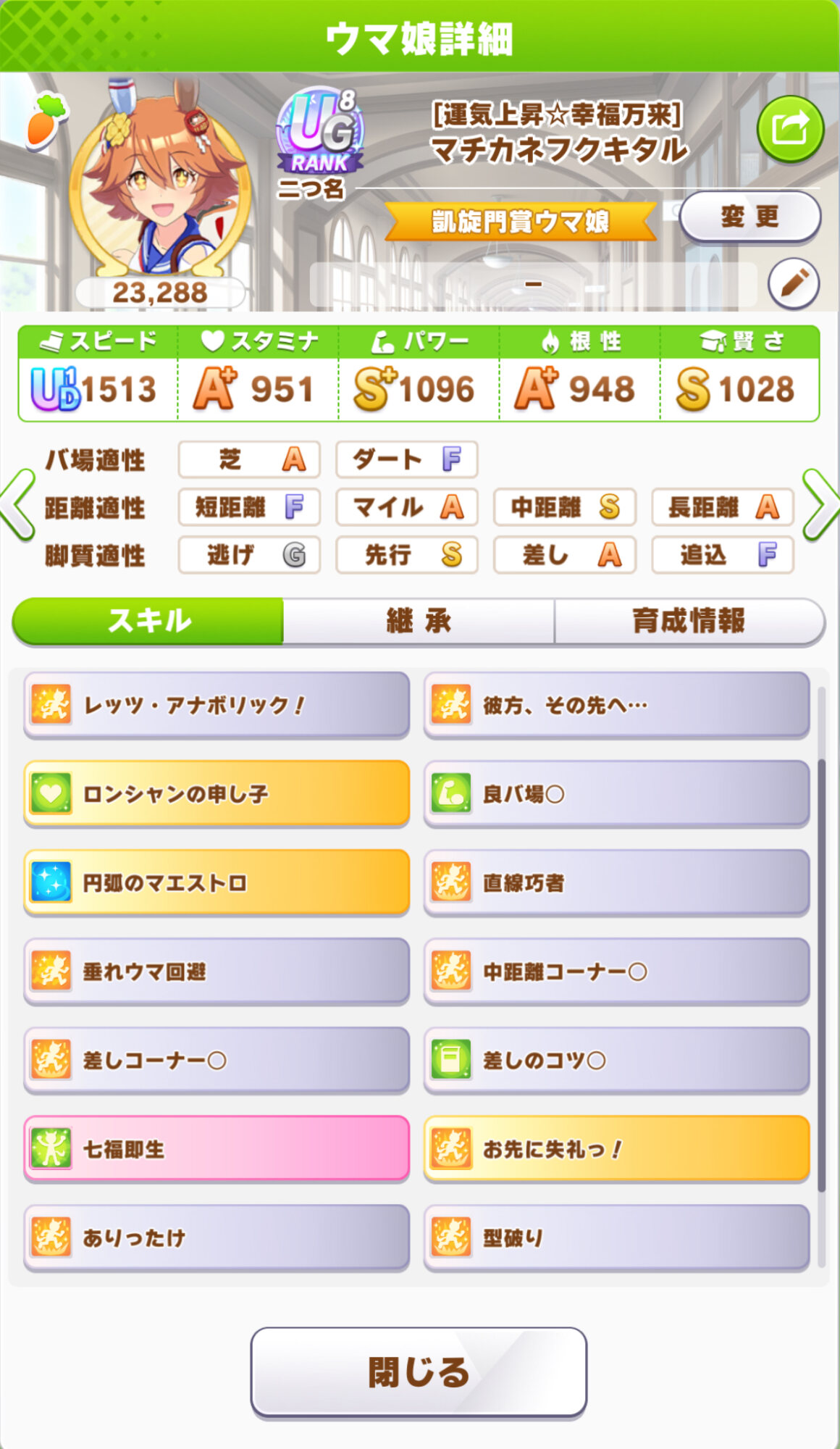View skill 彼方、その先へ…

point(616,704)
